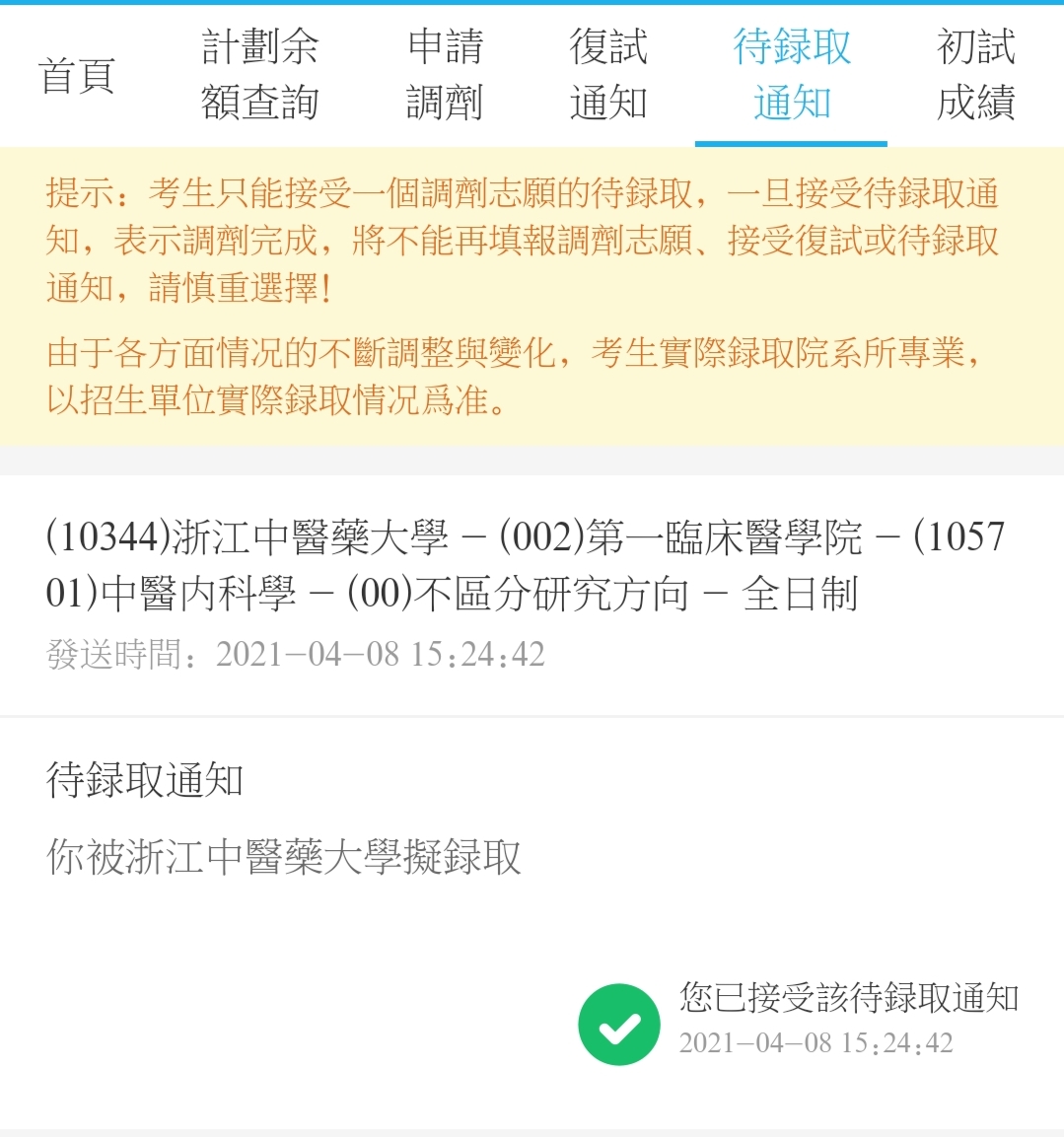Tap the 待録取通知 tab
The width and height of the screenshot is (1064, 1137).
(792, 75)
